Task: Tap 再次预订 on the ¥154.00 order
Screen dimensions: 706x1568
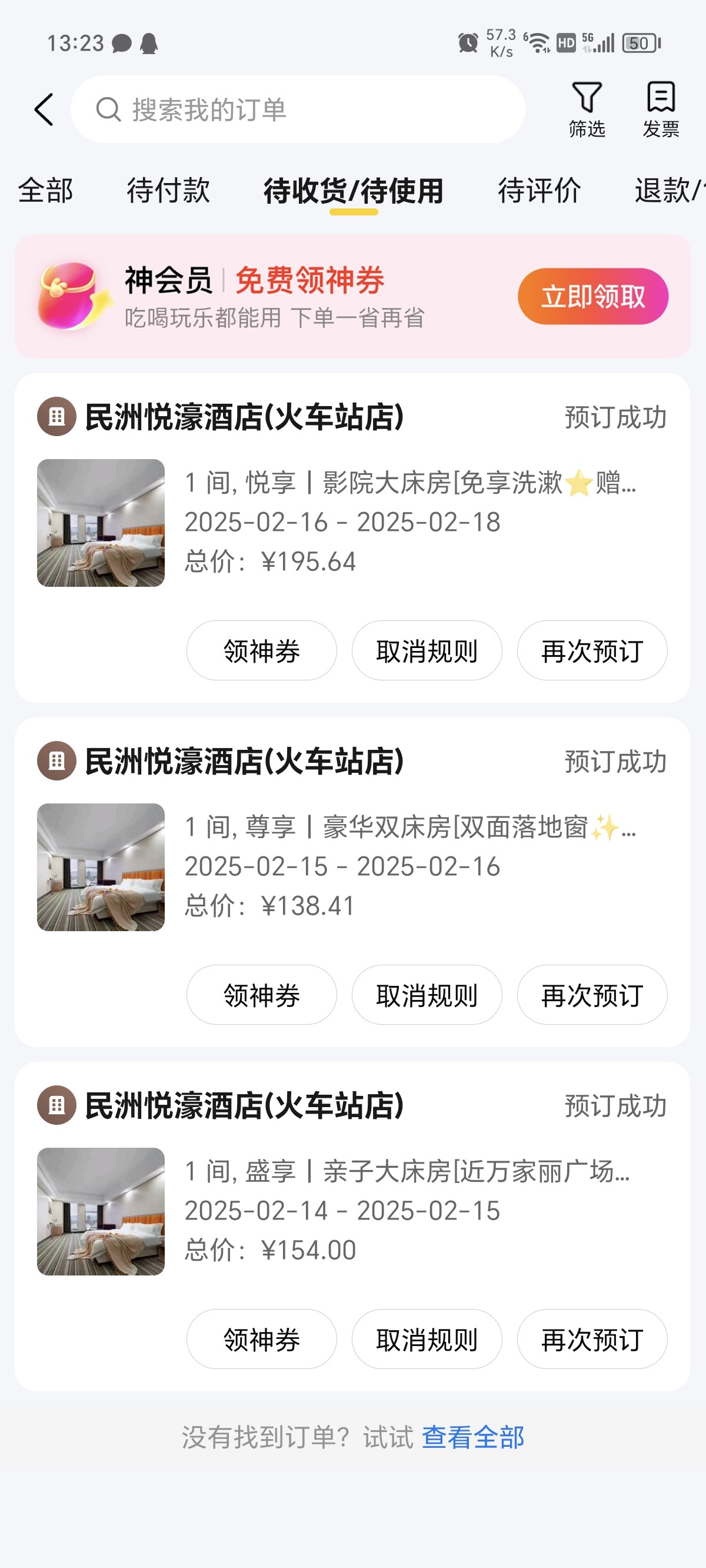Action: point(592,1340)
